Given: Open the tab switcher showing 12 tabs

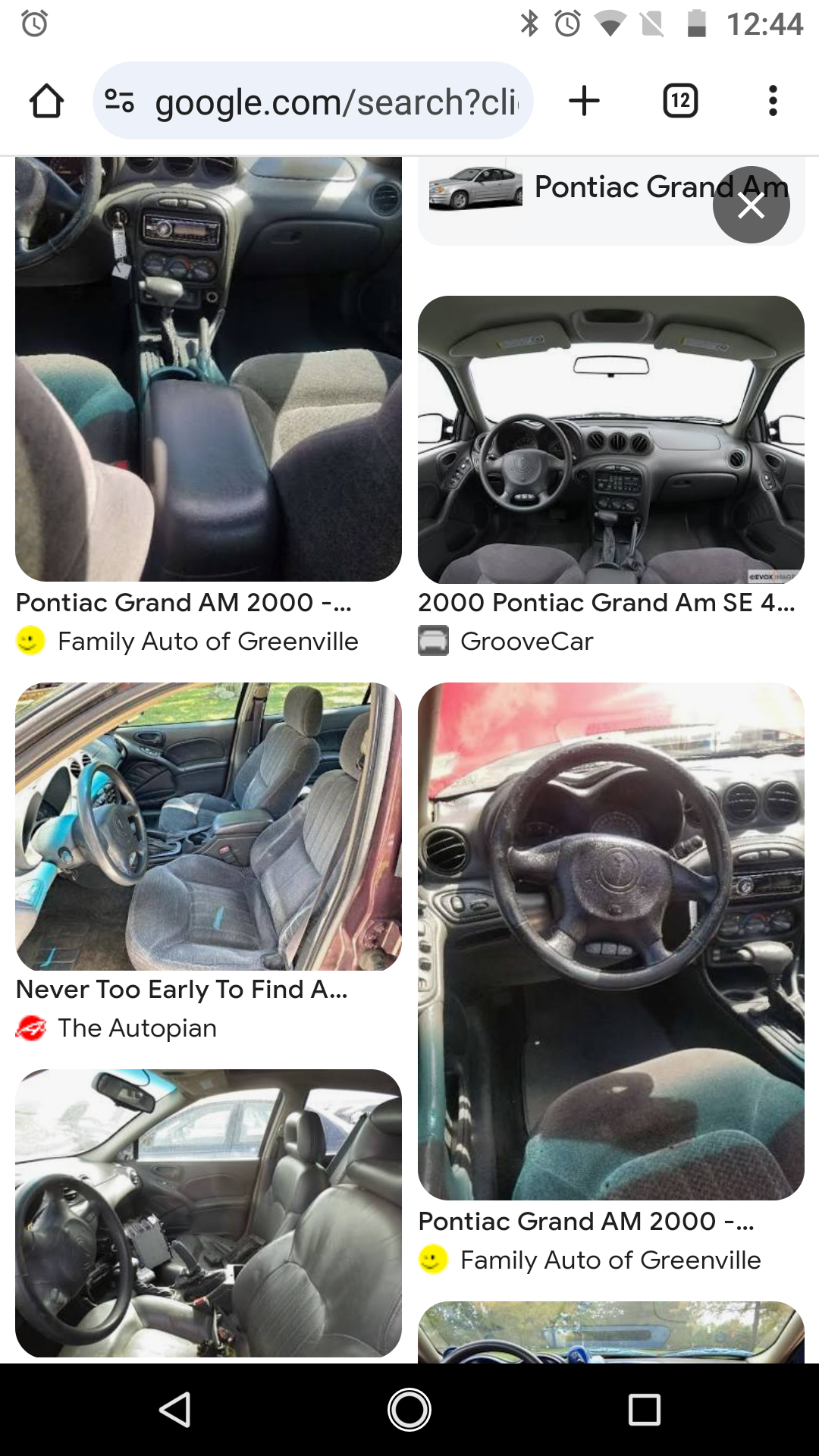Looking at the screenshot, I should 680,101.
